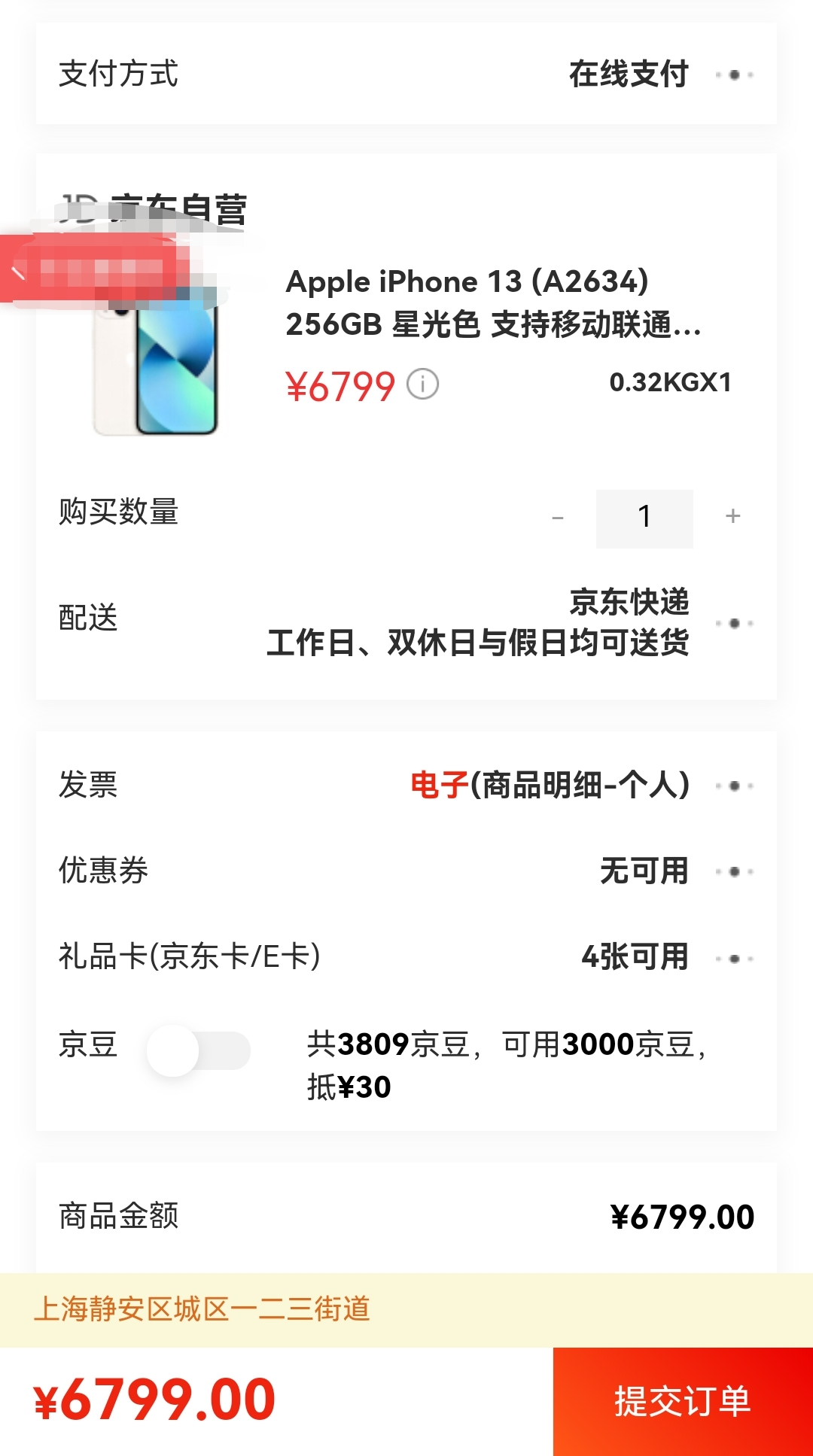The image size is (813, 1456).
Task: Open 发票 invoice settings row
Action: tap(406, 785)
